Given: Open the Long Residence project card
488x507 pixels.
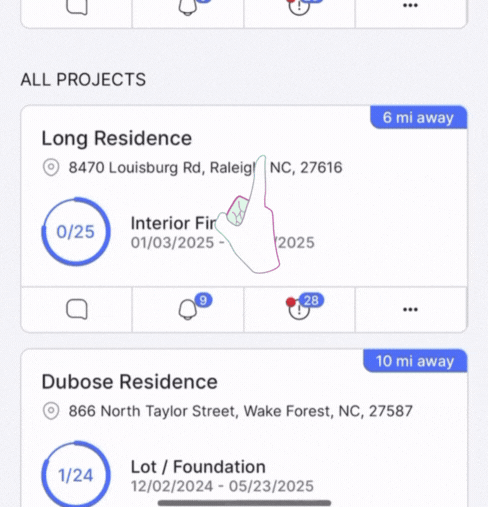Looking at the screenshot, I should [x=244, y=196].
